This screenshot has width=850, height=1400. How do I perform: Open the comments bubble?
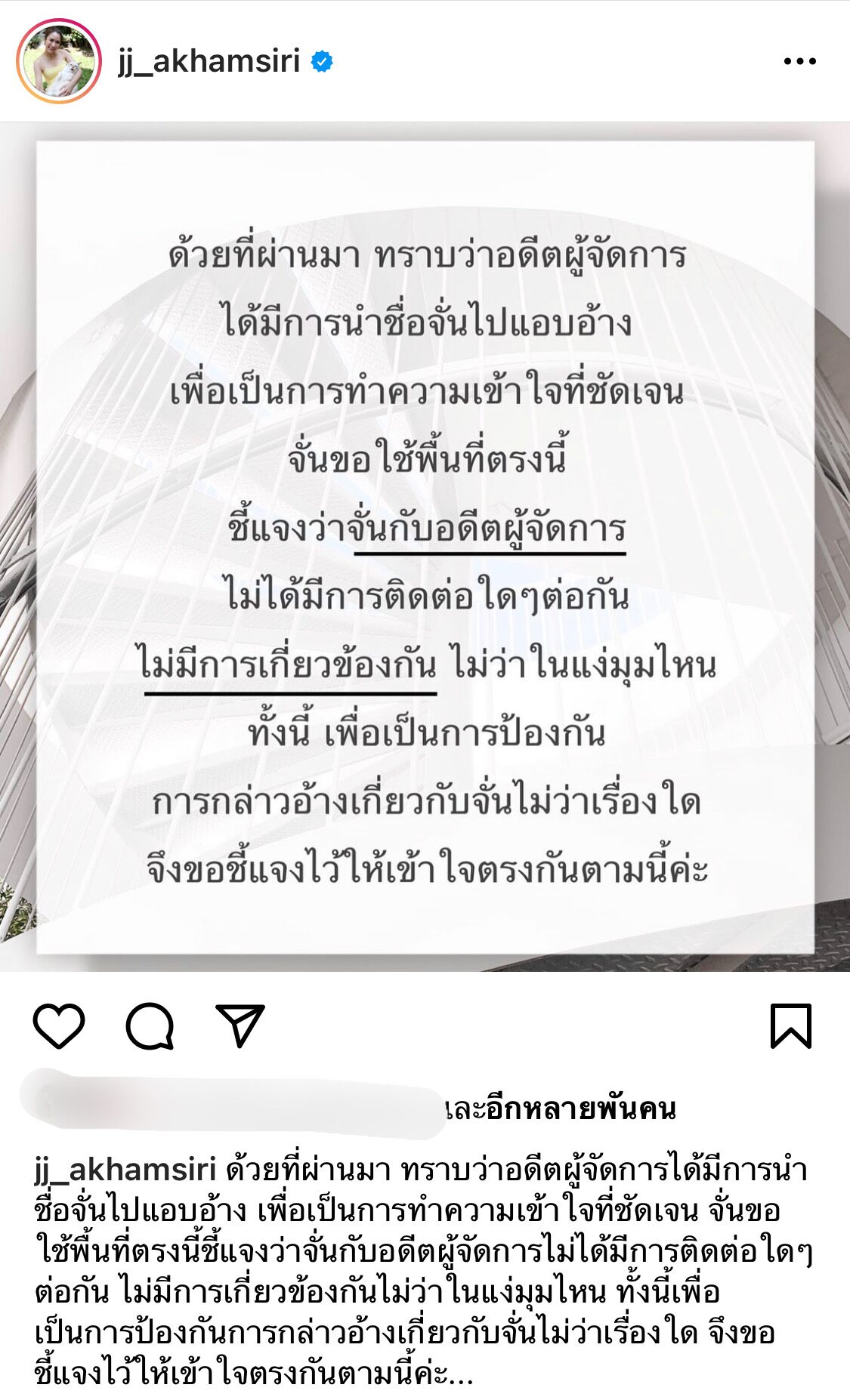[150, 1026]
